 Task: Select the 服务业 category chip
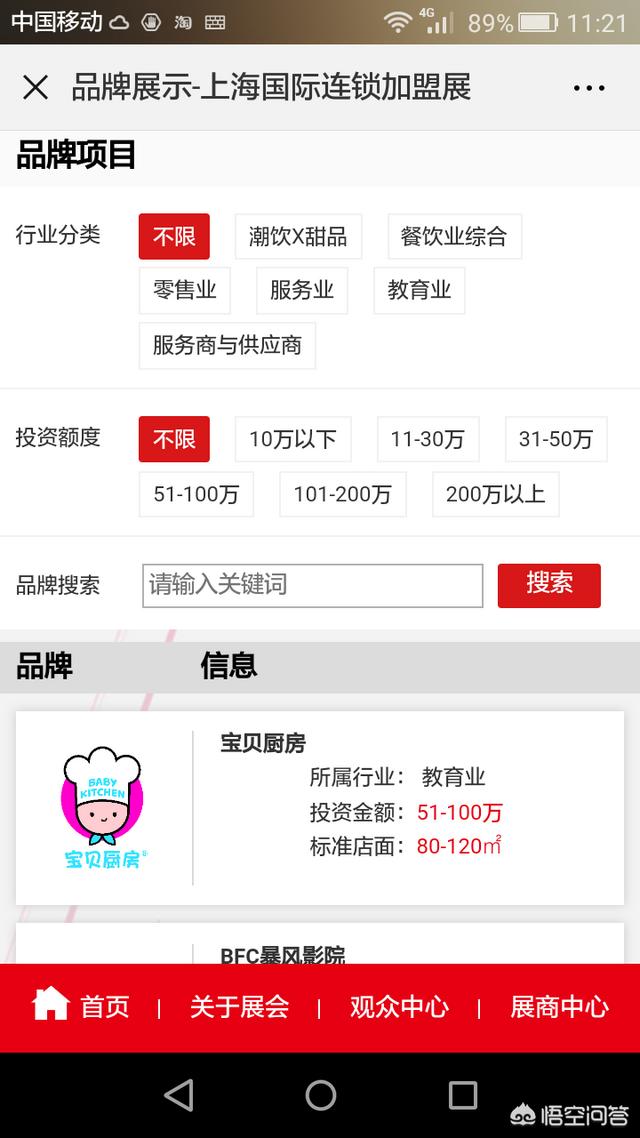pyautogui.click(x=302, y=291)
